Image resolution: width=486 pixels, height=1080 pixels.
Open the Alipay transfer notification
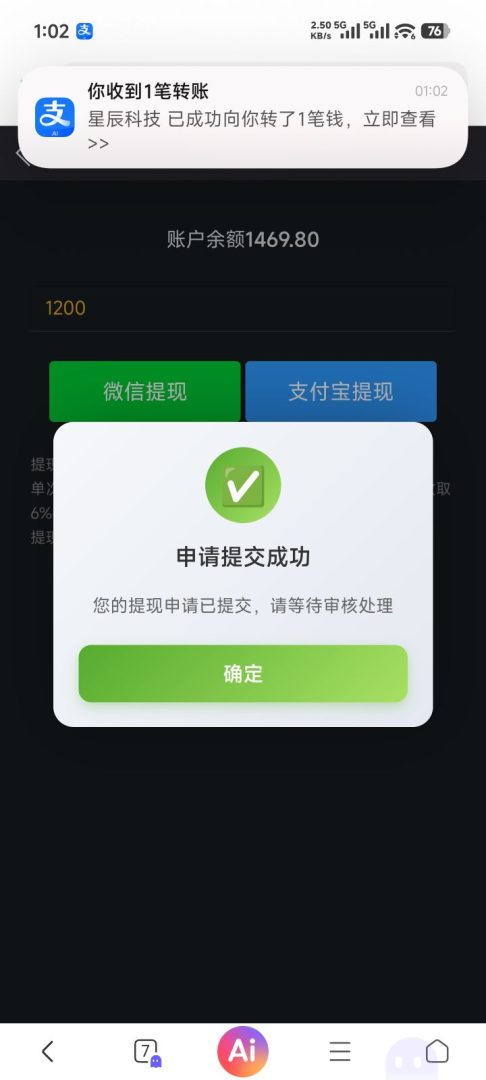coord(243,117)
